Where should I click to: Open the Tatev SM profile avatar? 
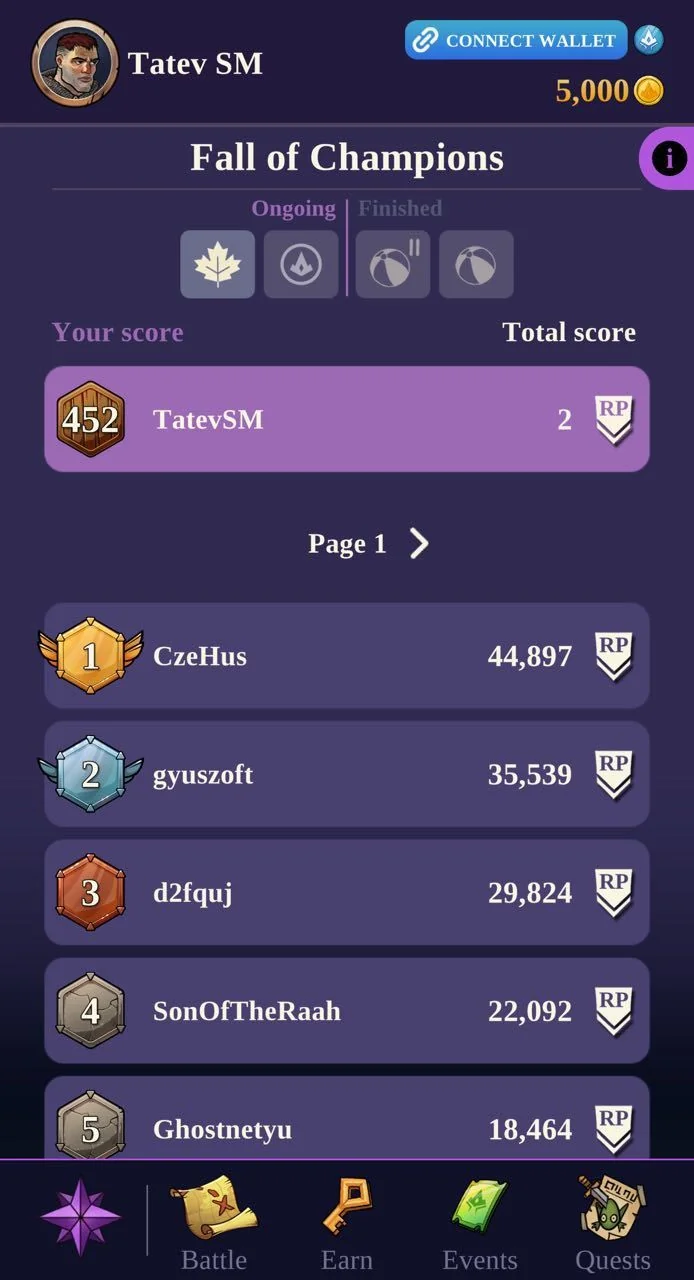pos(75,63)
